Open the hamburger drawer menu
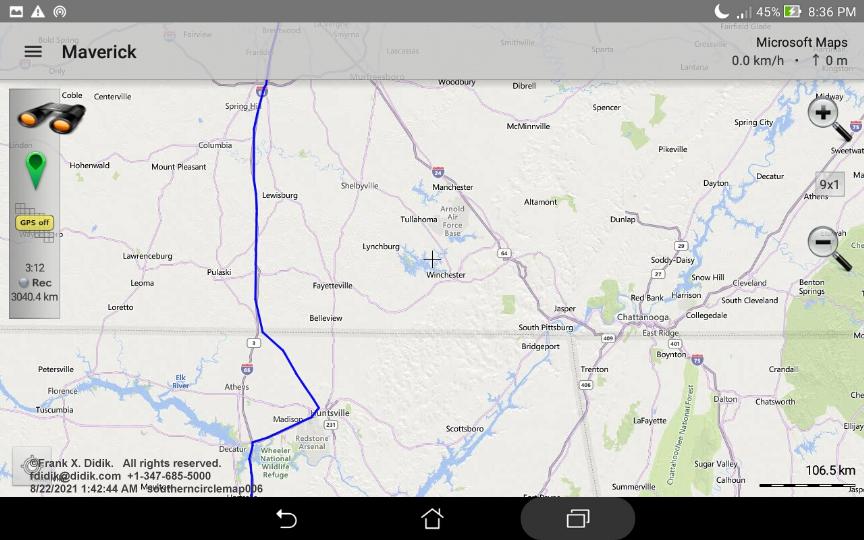864x540 pixels. tap(33, 52)
